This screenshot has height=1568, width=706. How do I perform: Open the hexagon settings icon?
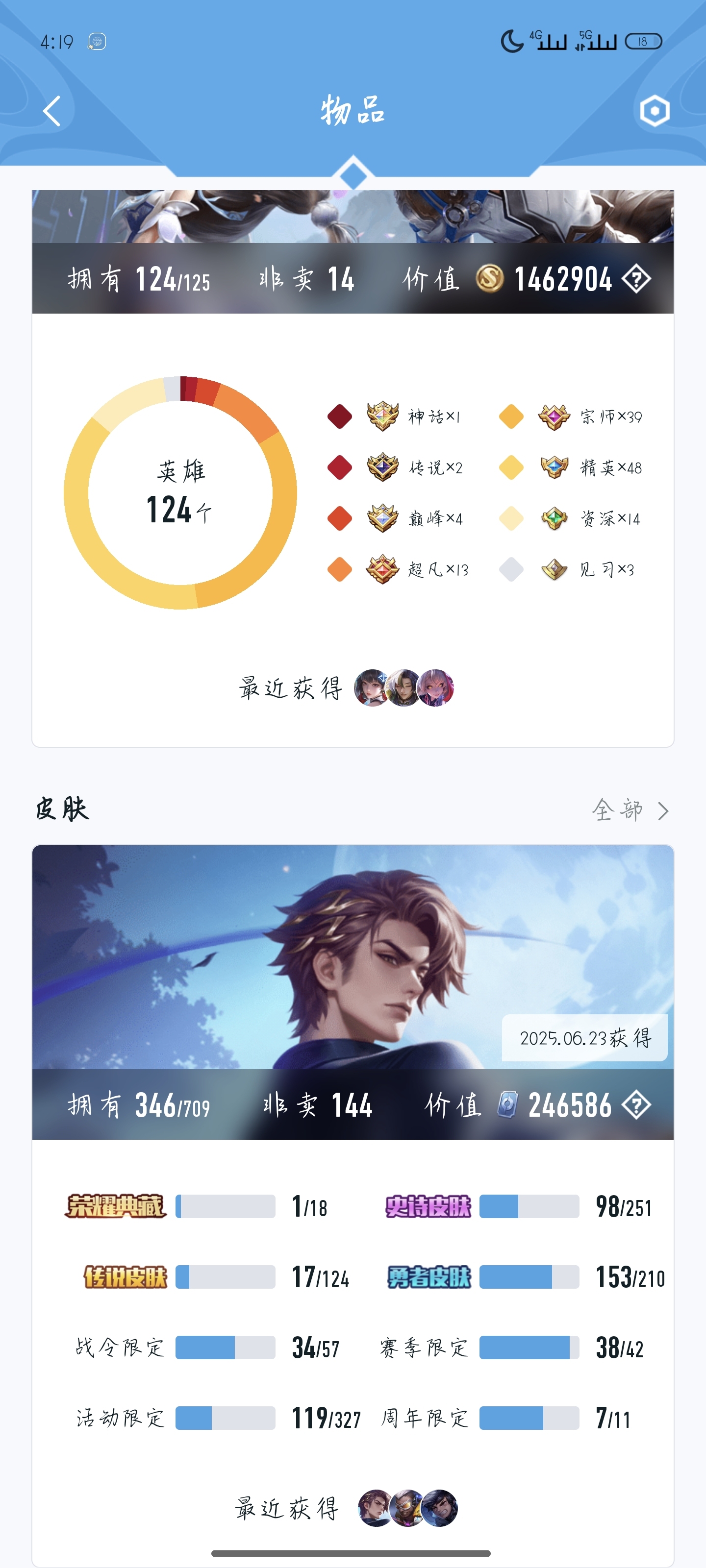point(655,111)
